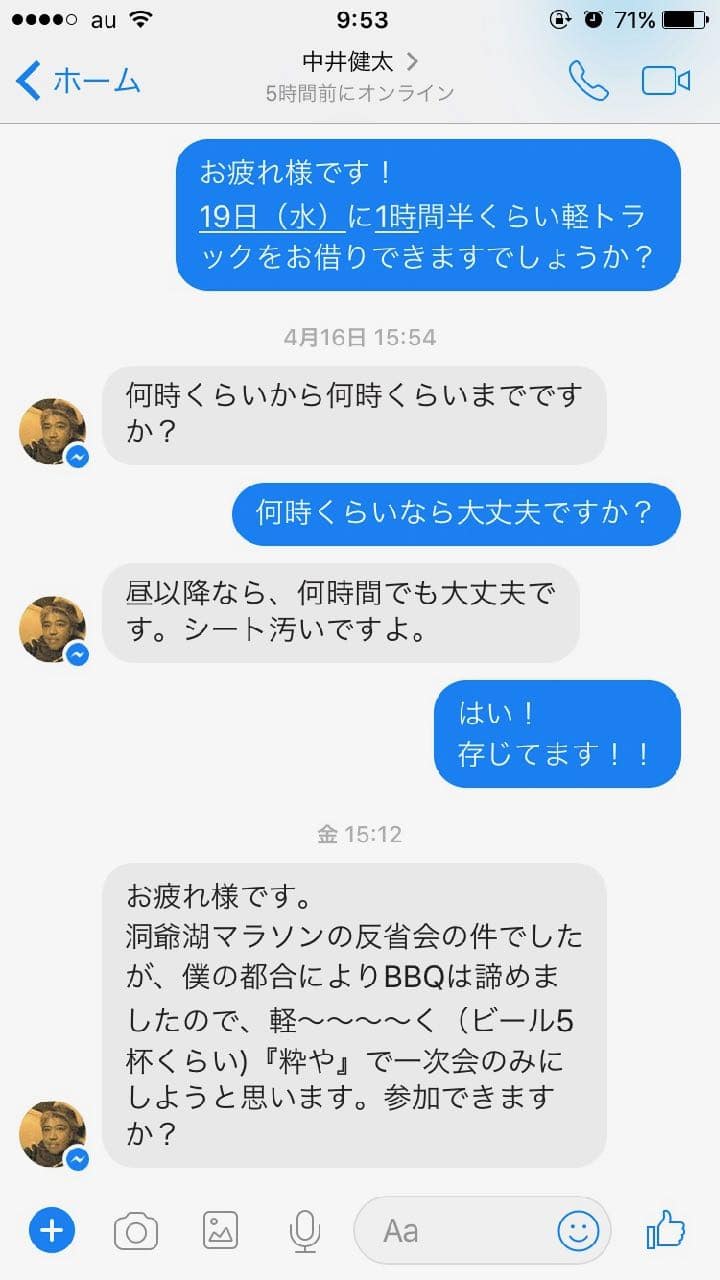The image size is (720, 1280).
Task: Start a voice call
Action: (x=588, y=81)
